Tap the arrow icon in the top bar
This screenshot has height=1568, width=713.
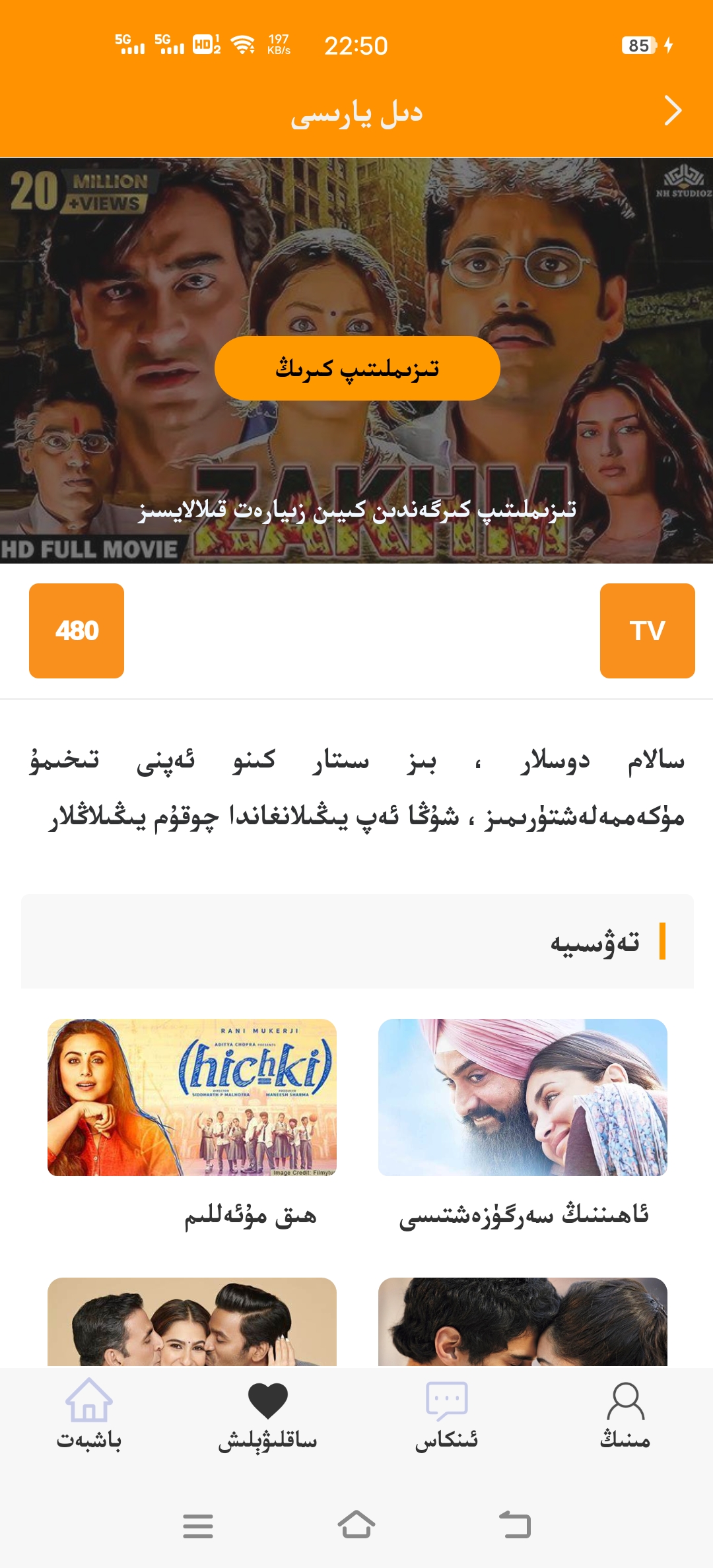[672, 111]
